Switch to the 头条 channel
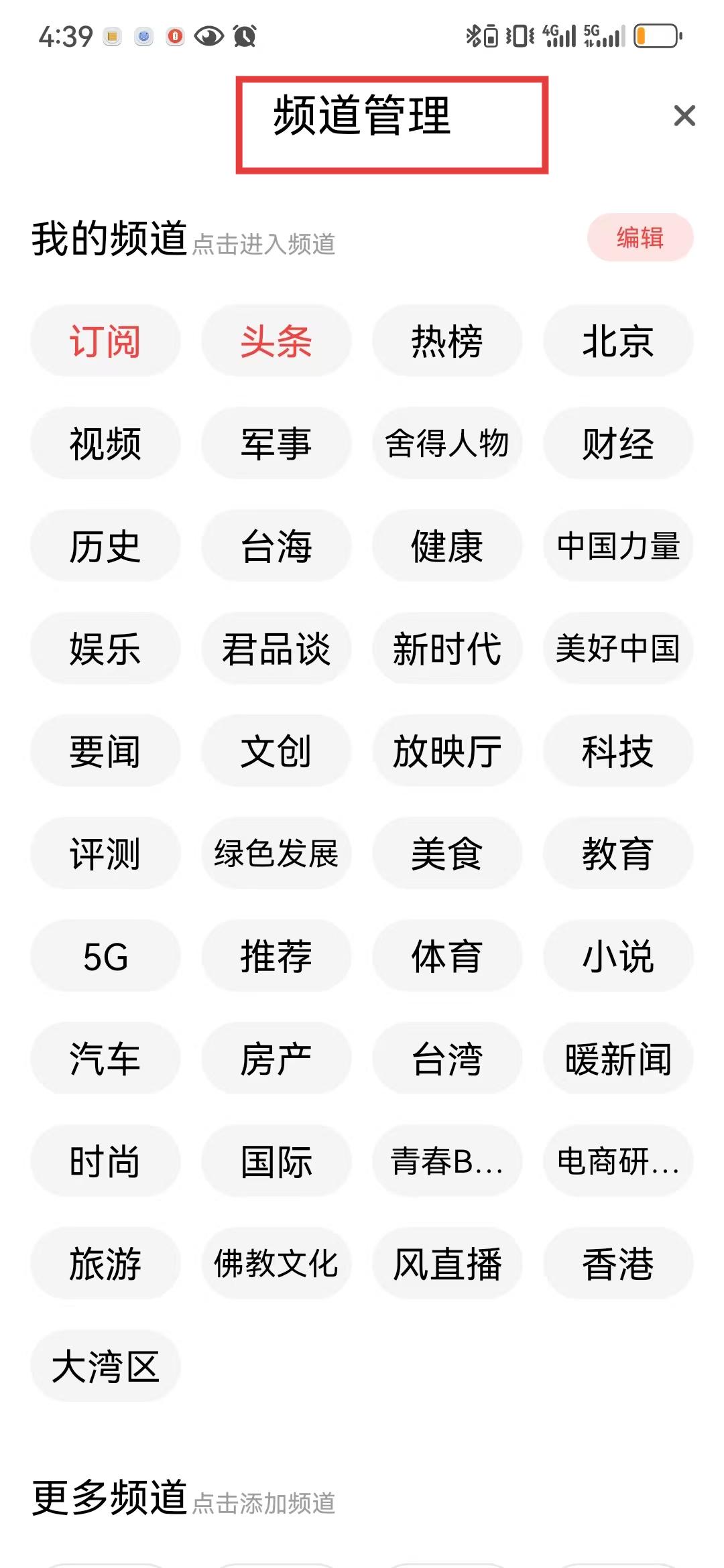The image size is (724, 1568). point(276,341)
